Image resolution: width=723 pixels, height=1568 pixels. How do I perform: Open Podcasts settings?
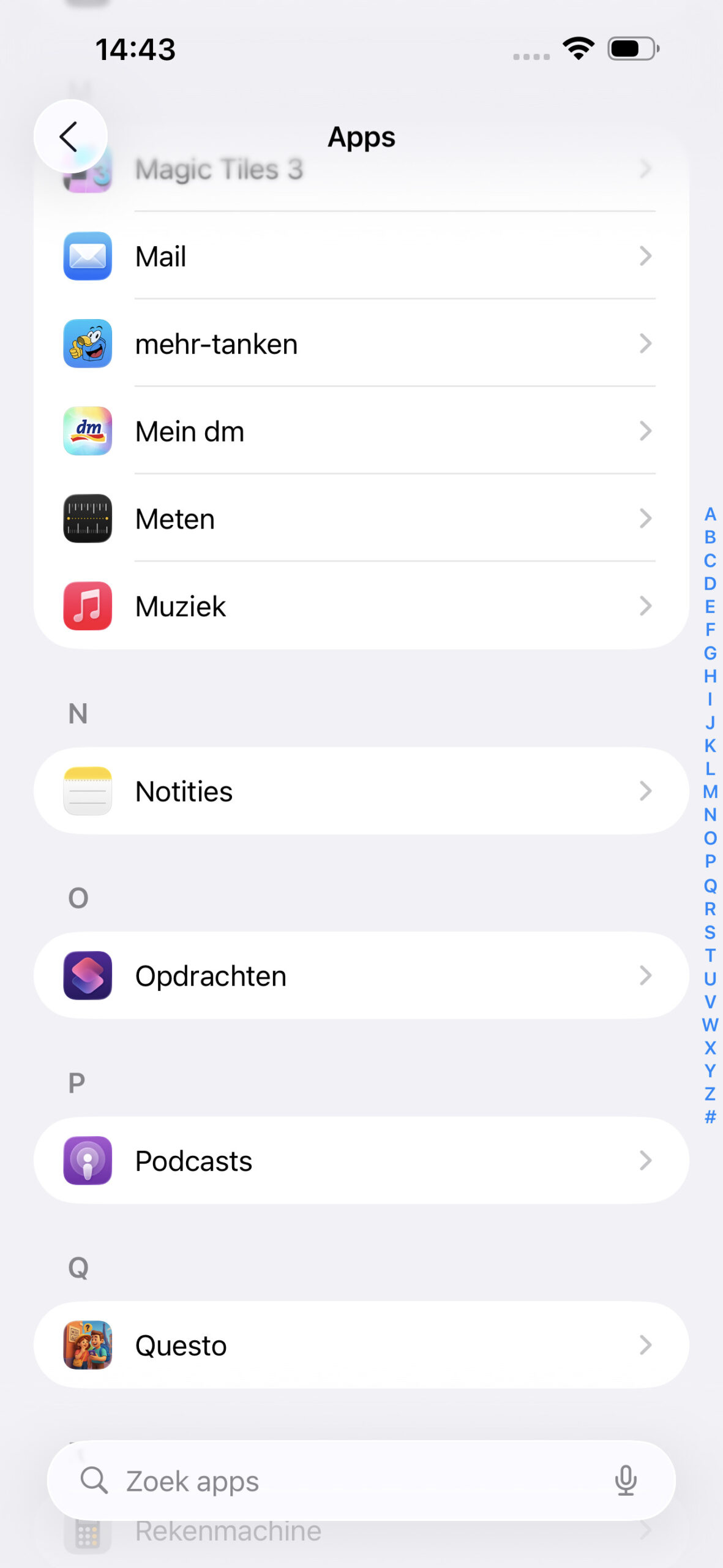(360, 1161)
